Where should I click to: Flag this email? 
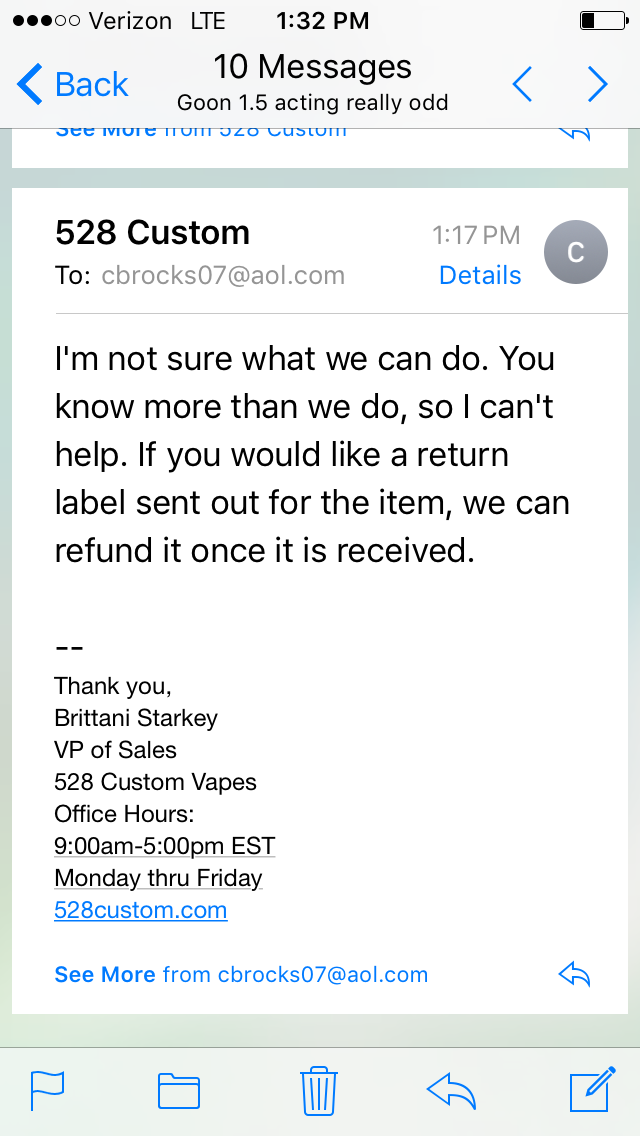click(47, 1089)
